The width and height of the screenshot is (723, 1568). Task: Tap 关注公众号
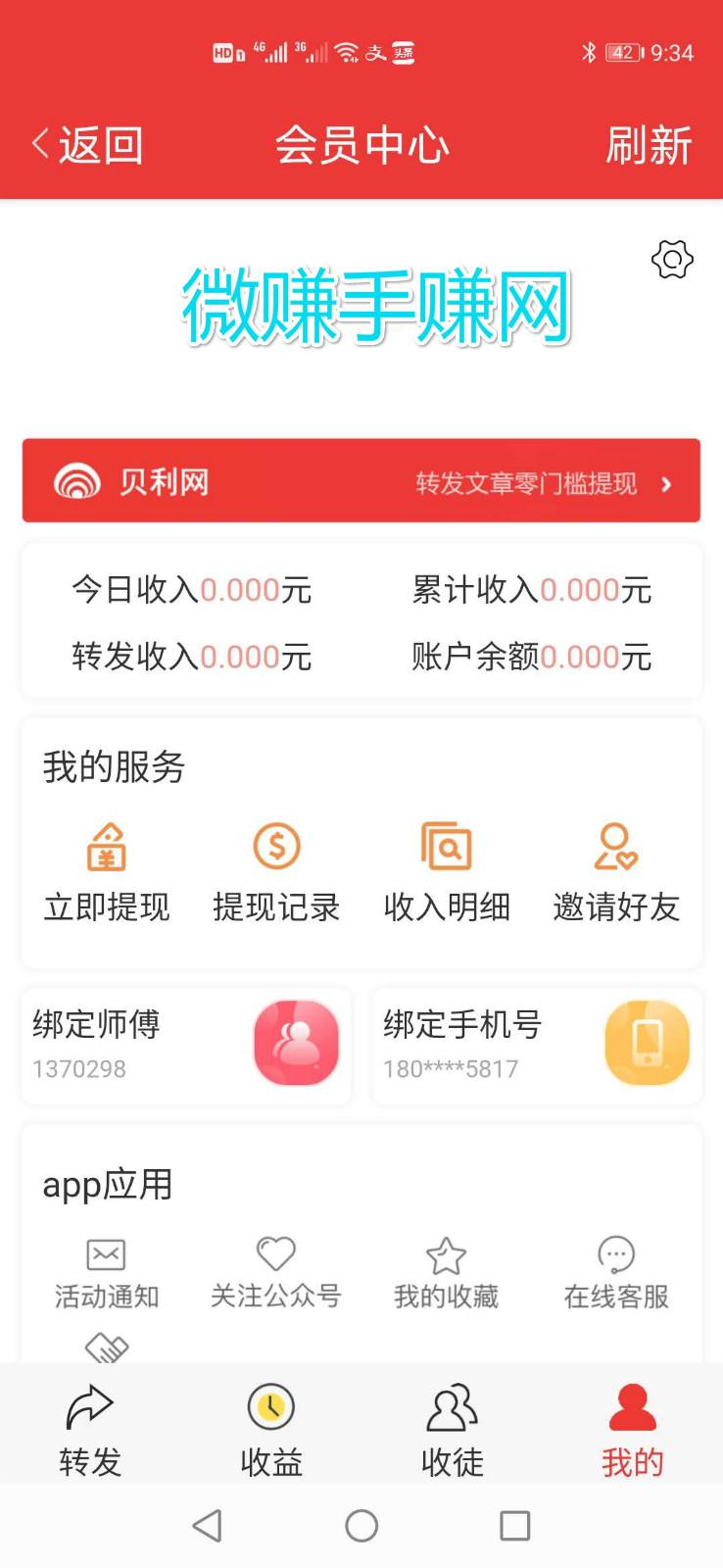tap(276, 1273)
